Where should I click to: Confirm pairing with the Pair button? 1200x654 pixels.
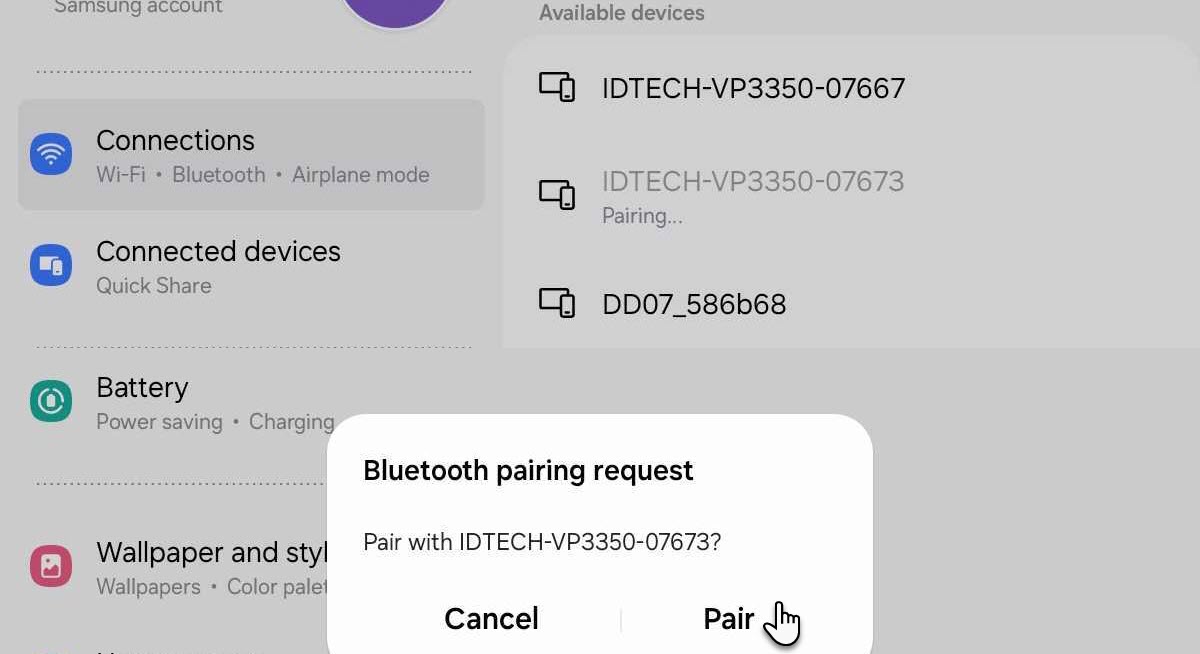(x=728, y=619)
